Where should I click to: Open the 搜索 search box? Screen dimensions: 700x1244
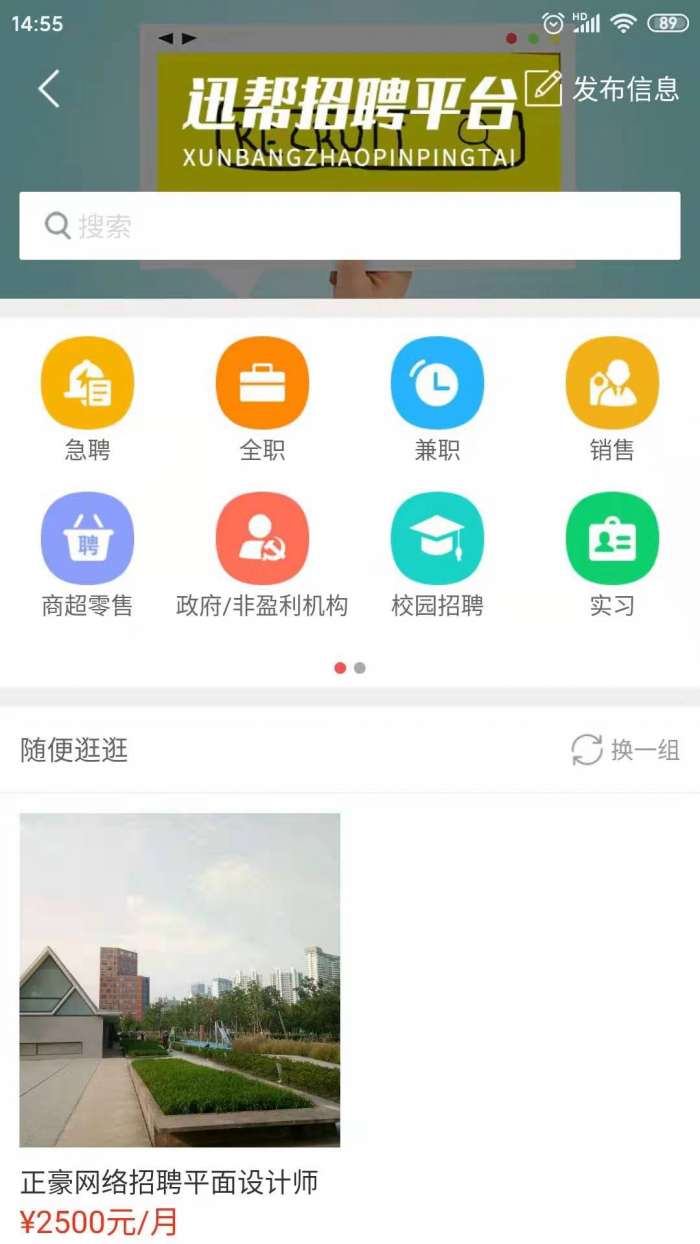350,226
